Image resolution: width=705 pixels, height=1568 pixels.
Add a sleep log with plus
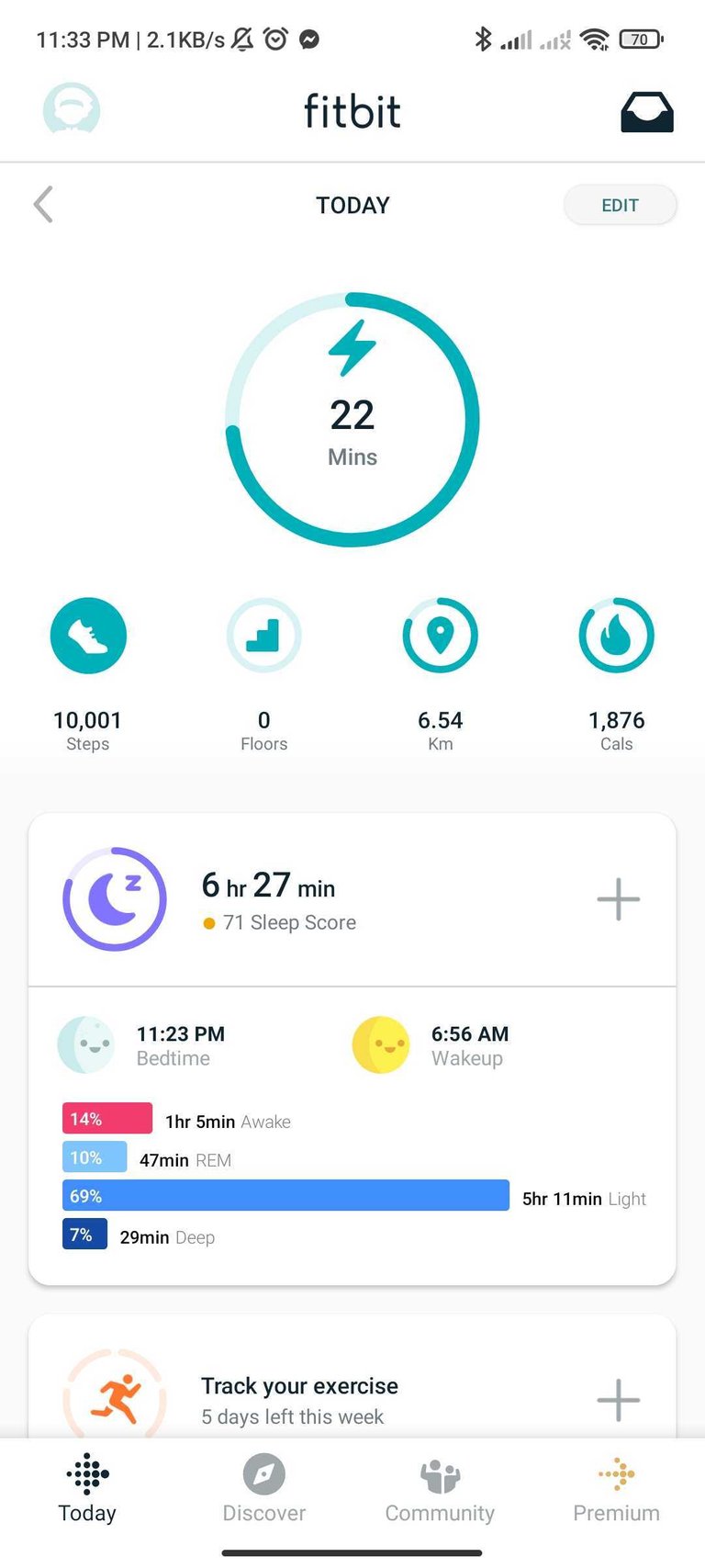coord(619,899)
